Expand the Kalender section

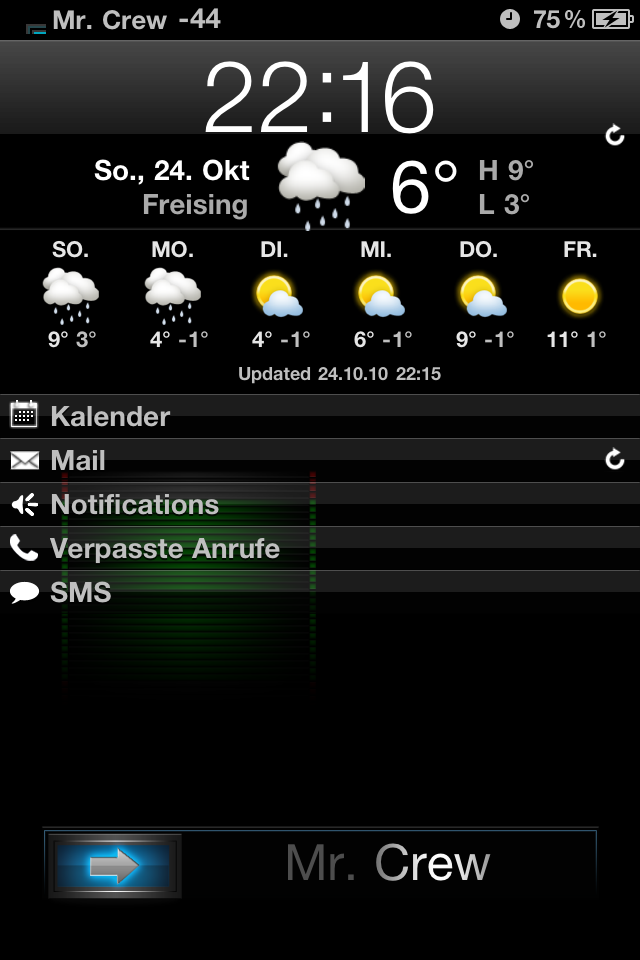(110, 416)
